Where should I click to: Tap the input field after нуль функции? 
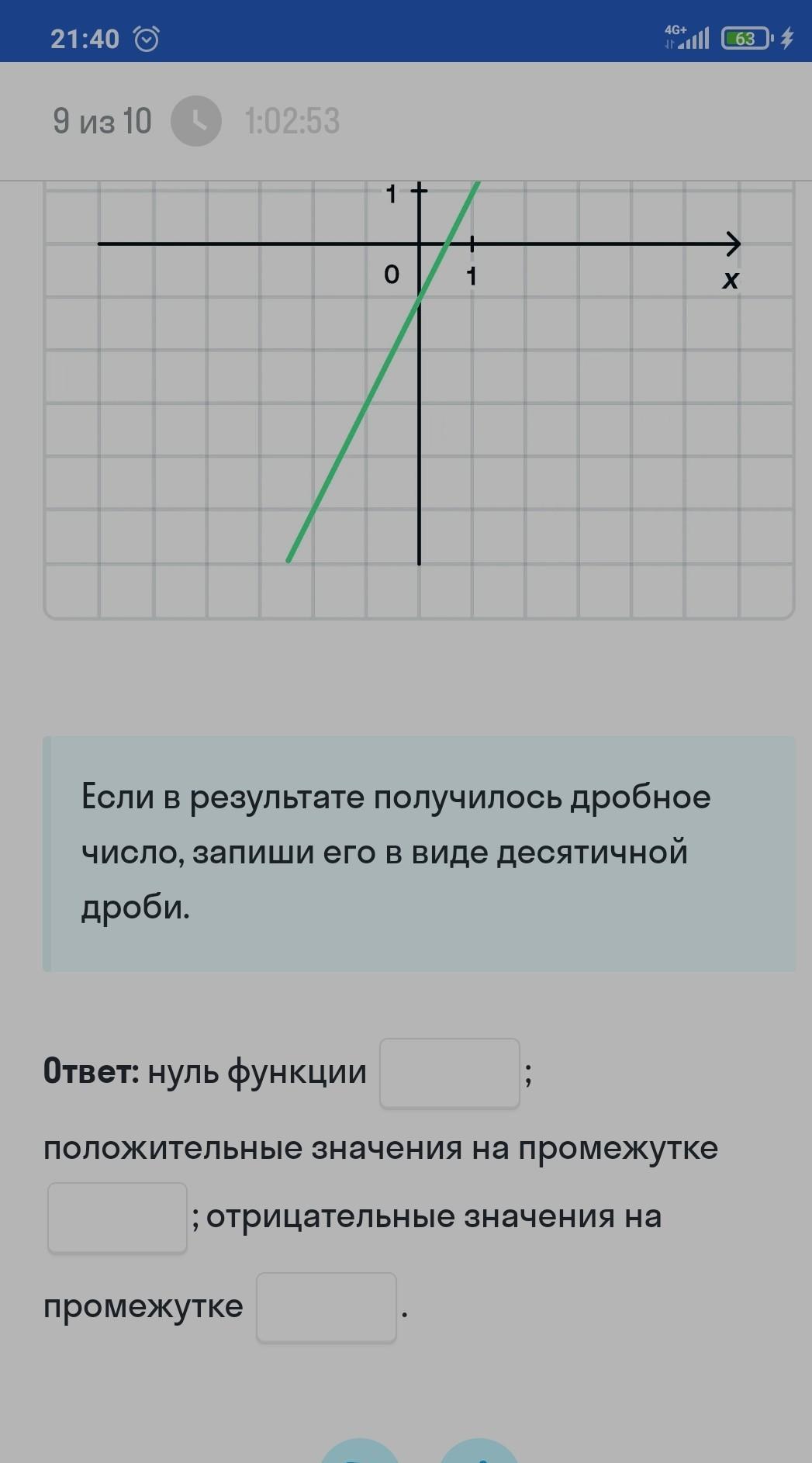click(450, 1073)
